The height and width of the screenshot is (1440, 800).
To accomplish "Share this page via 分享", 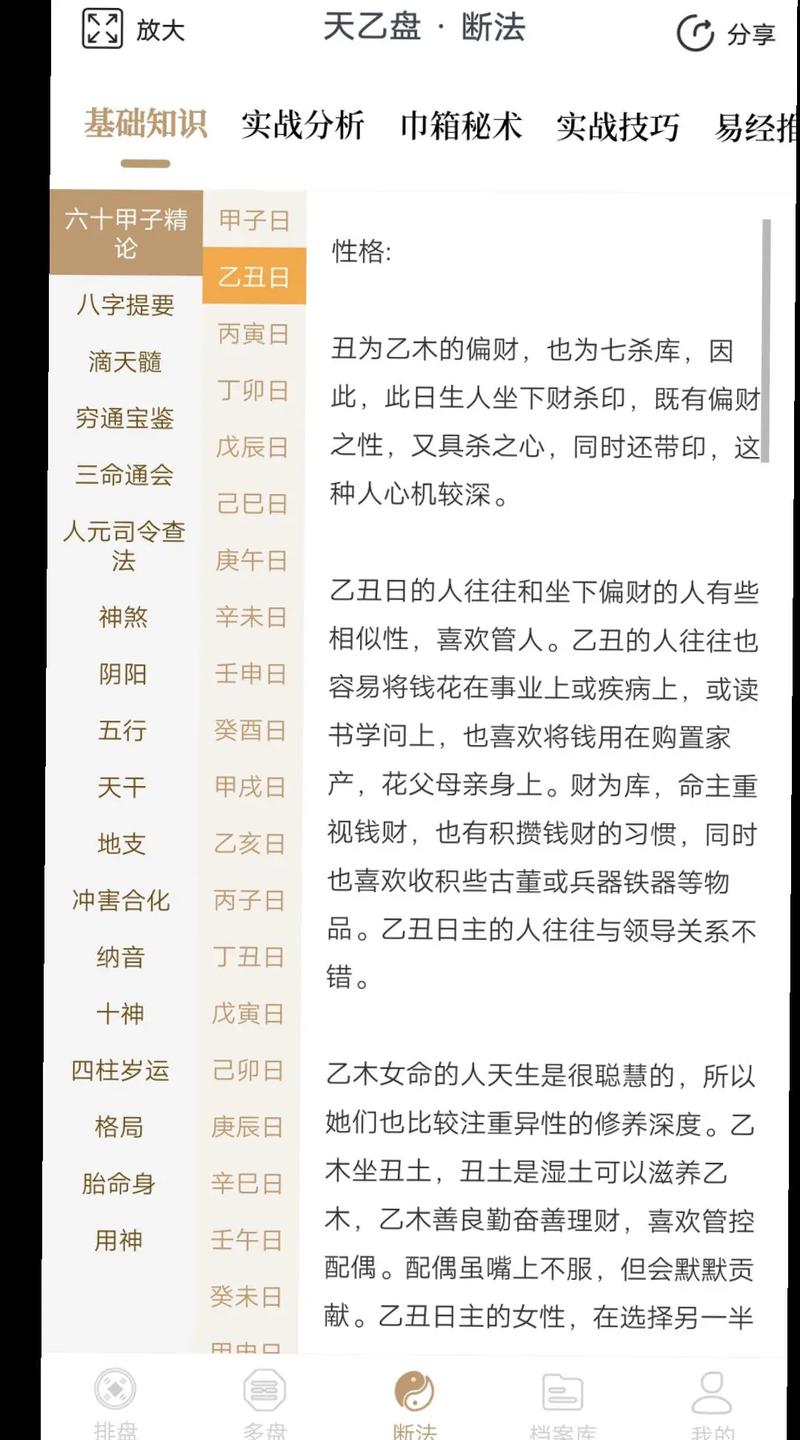I will [x=726, y=33].
